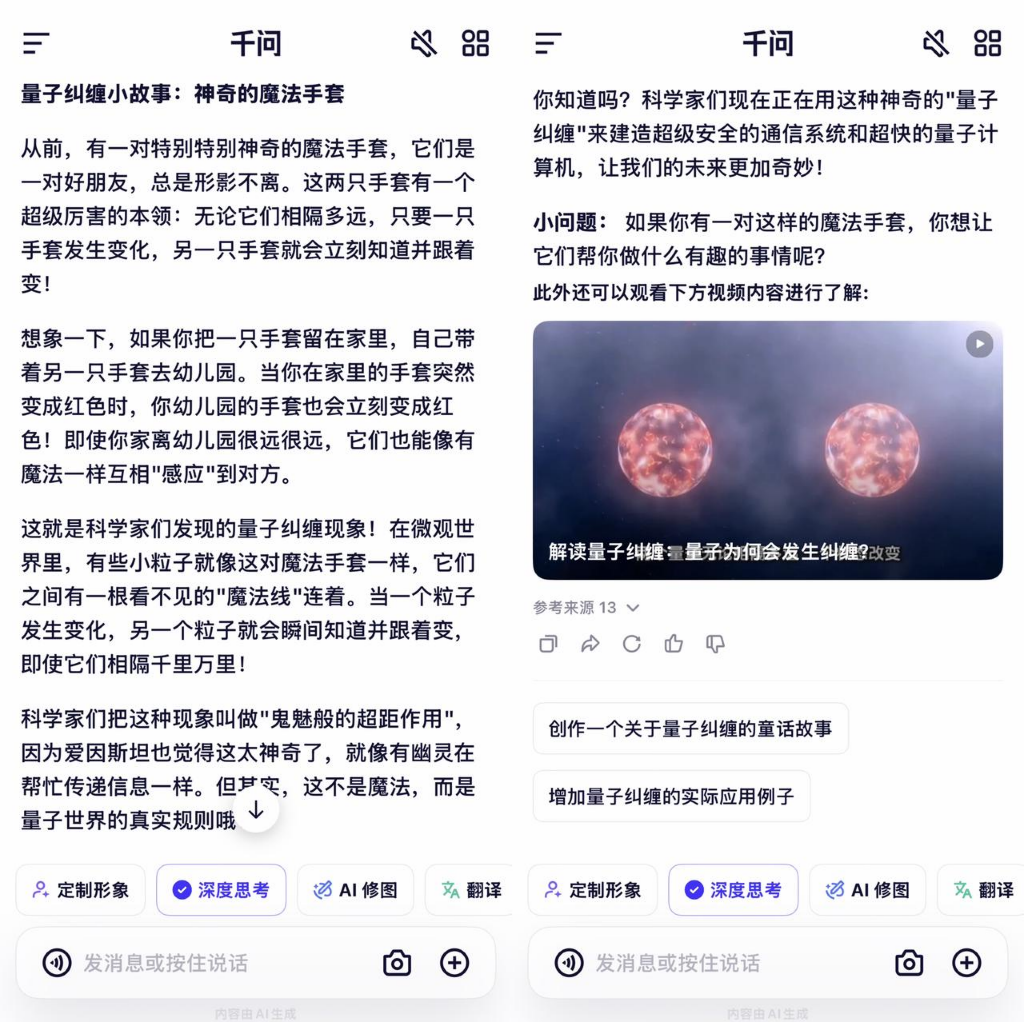Choose the suggestion 增加量子纠缠的实际应用例子
Viewport: 1024px width, 1022px height.
(671, 796)
